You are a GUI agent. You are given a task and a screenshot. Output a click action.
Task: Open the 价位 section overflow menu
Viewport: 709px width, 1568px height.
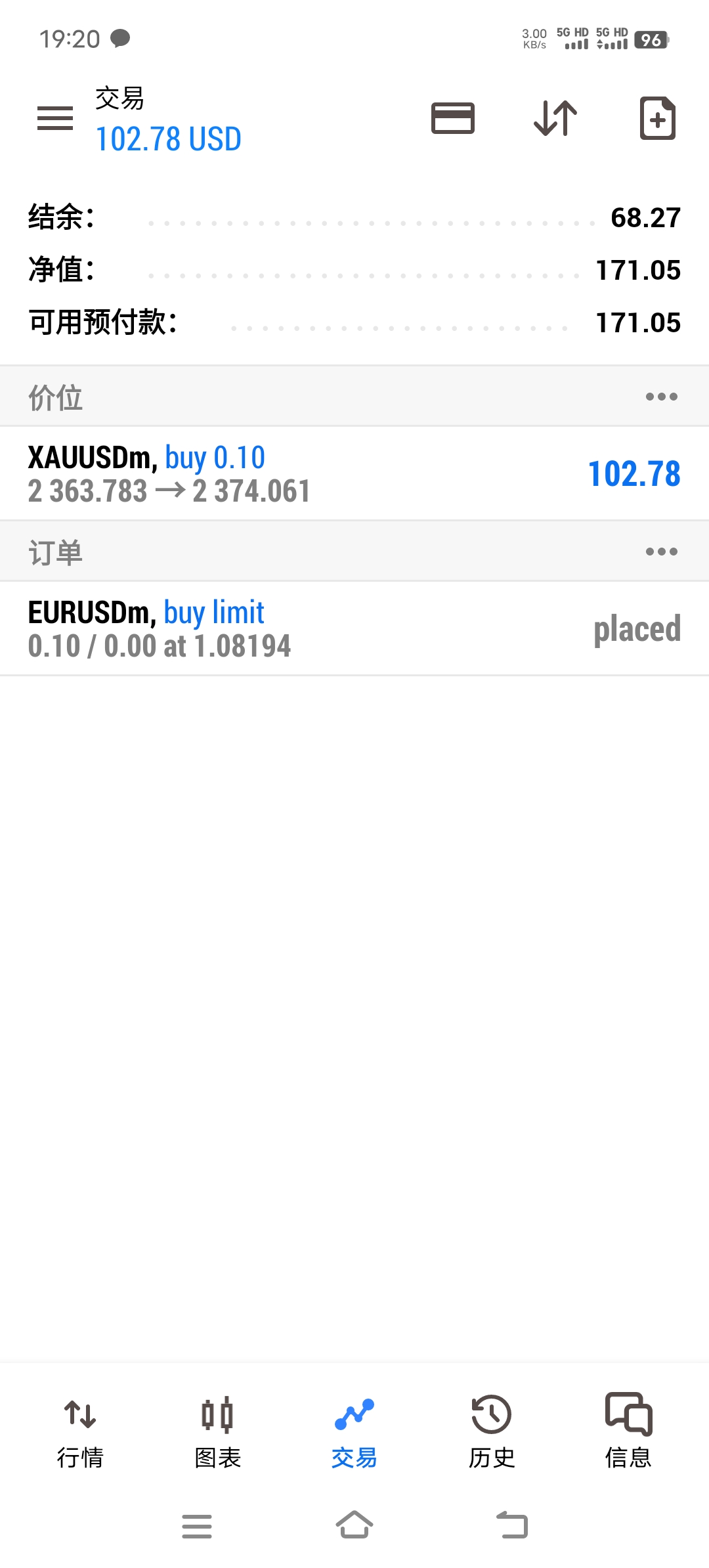pos(661,397)
